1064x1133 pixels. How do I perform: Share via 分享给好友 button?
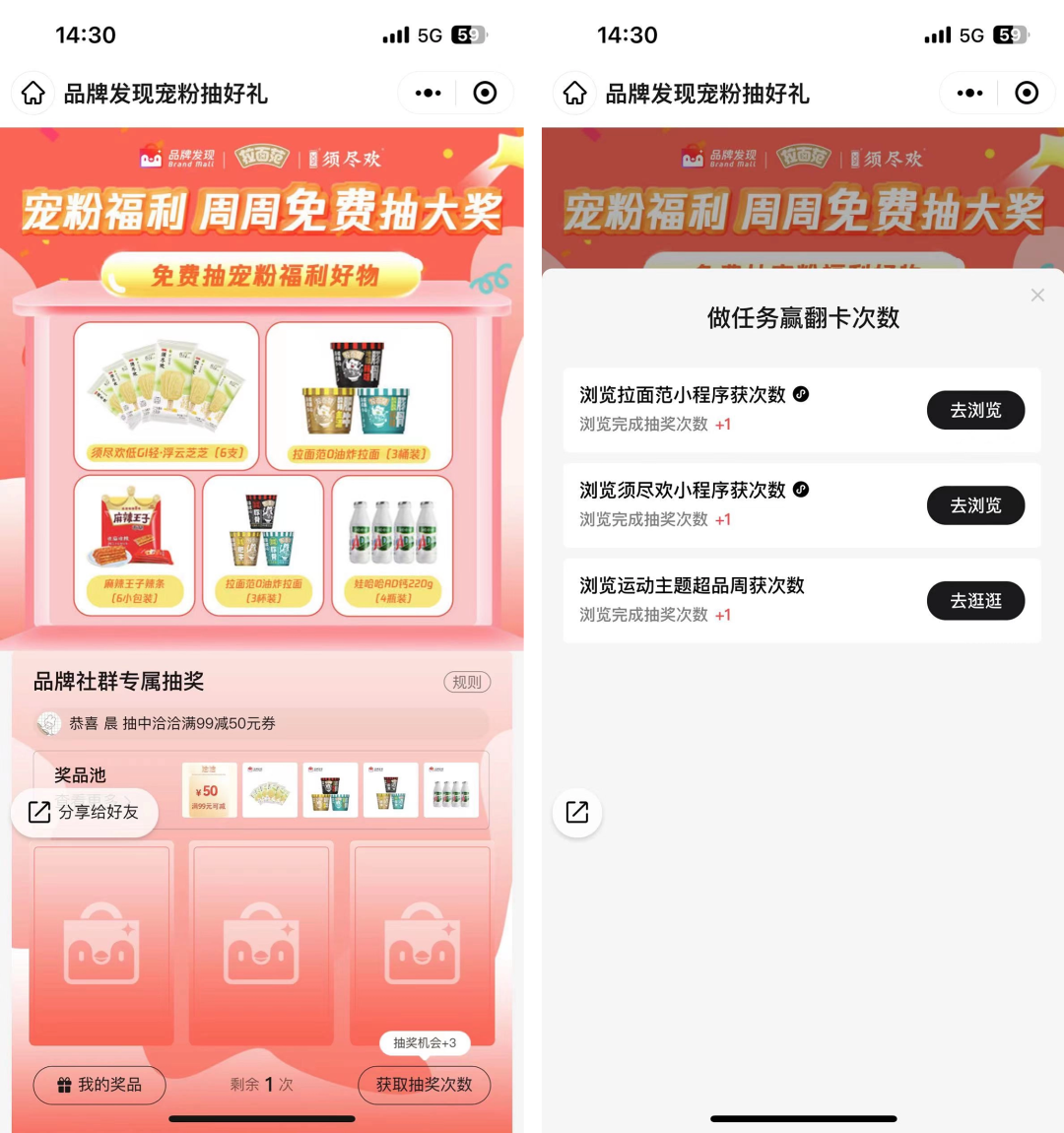tap(85, 812)
